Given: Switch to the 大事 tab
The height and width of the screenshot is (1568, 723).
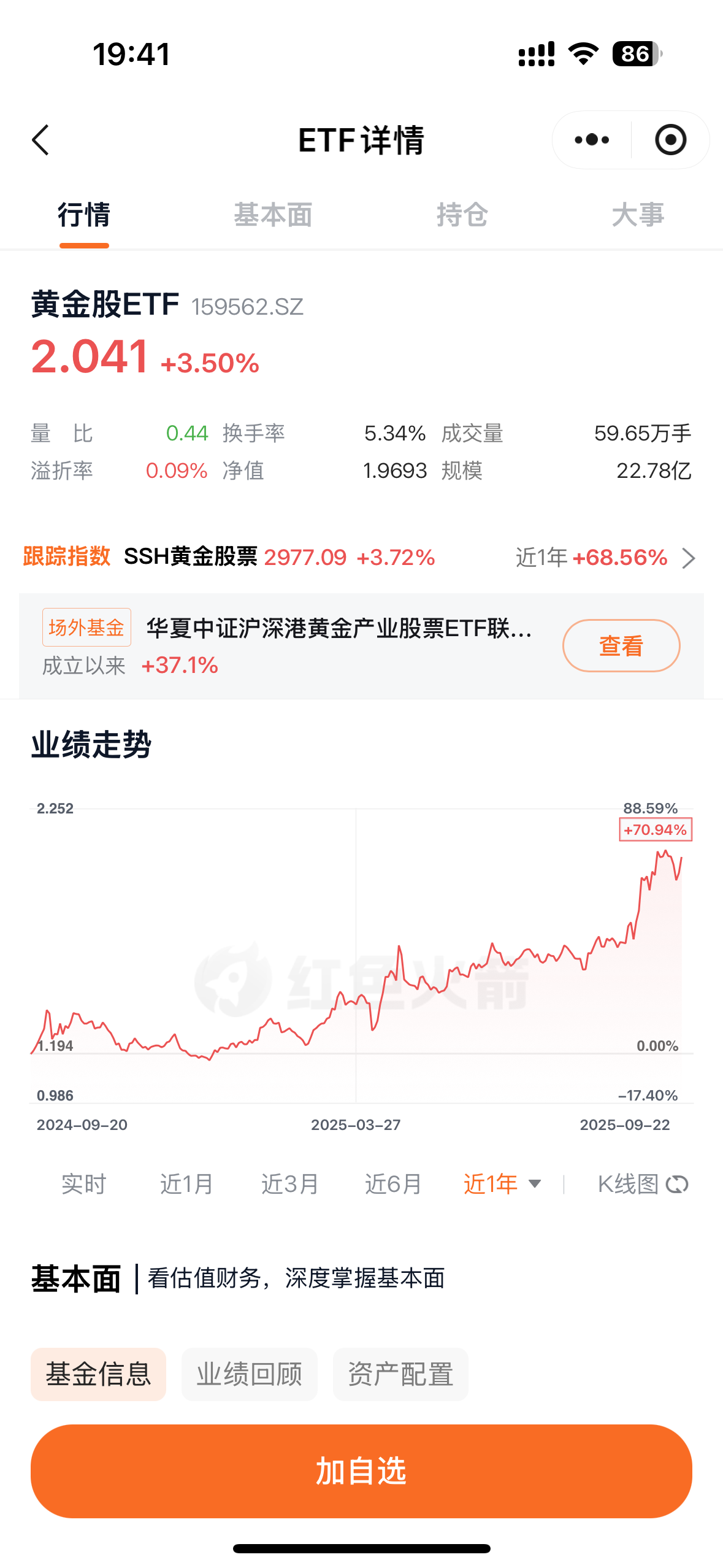Looking at the screenshot, I should pos(638,215).
